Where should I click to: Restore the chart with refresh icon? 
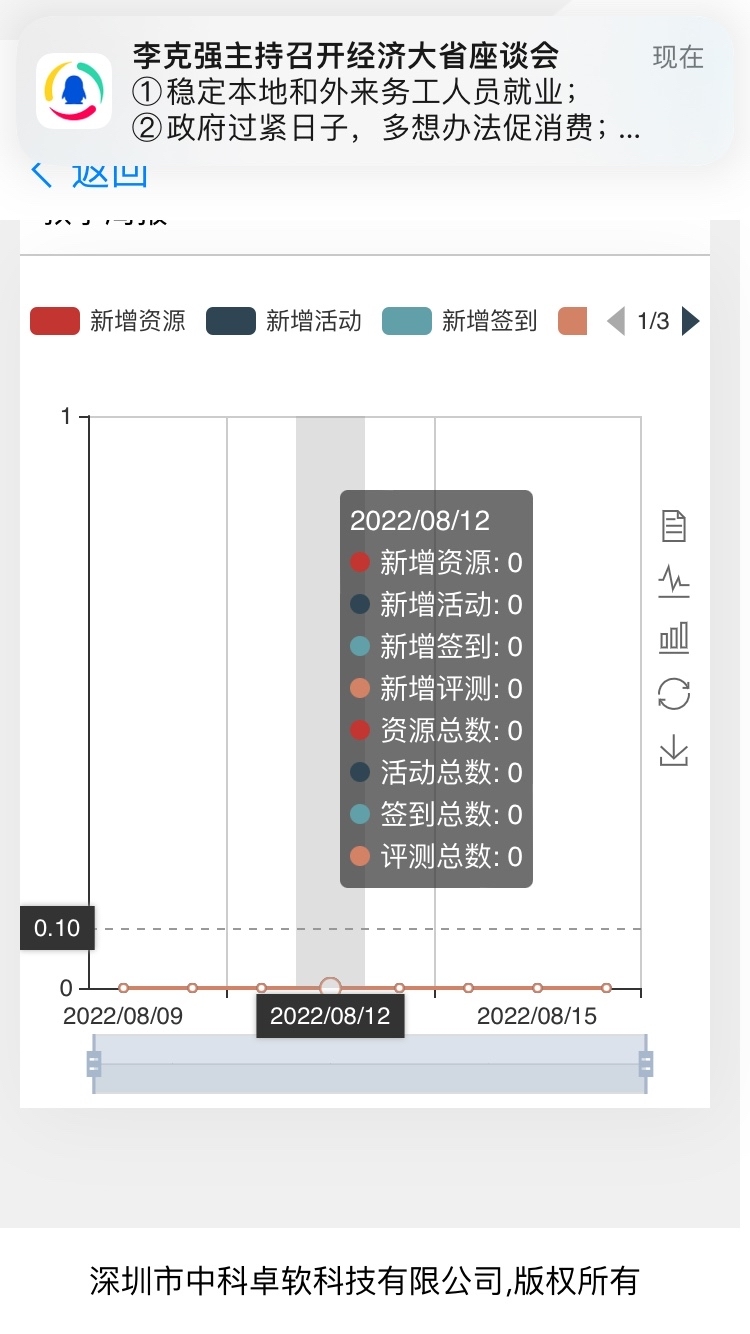(x=674, y=693)
